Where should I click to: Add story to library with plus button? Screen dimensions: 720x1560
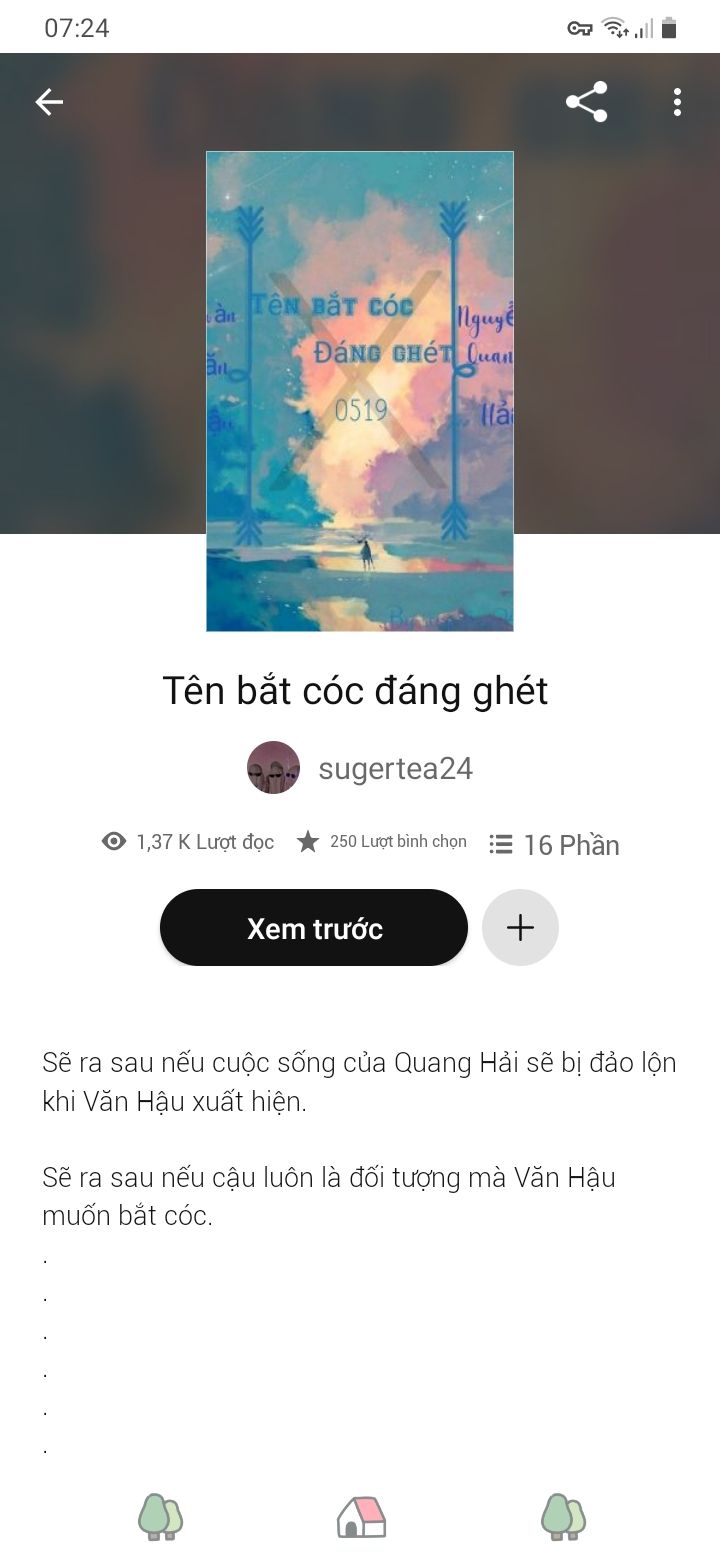point(520,928)
